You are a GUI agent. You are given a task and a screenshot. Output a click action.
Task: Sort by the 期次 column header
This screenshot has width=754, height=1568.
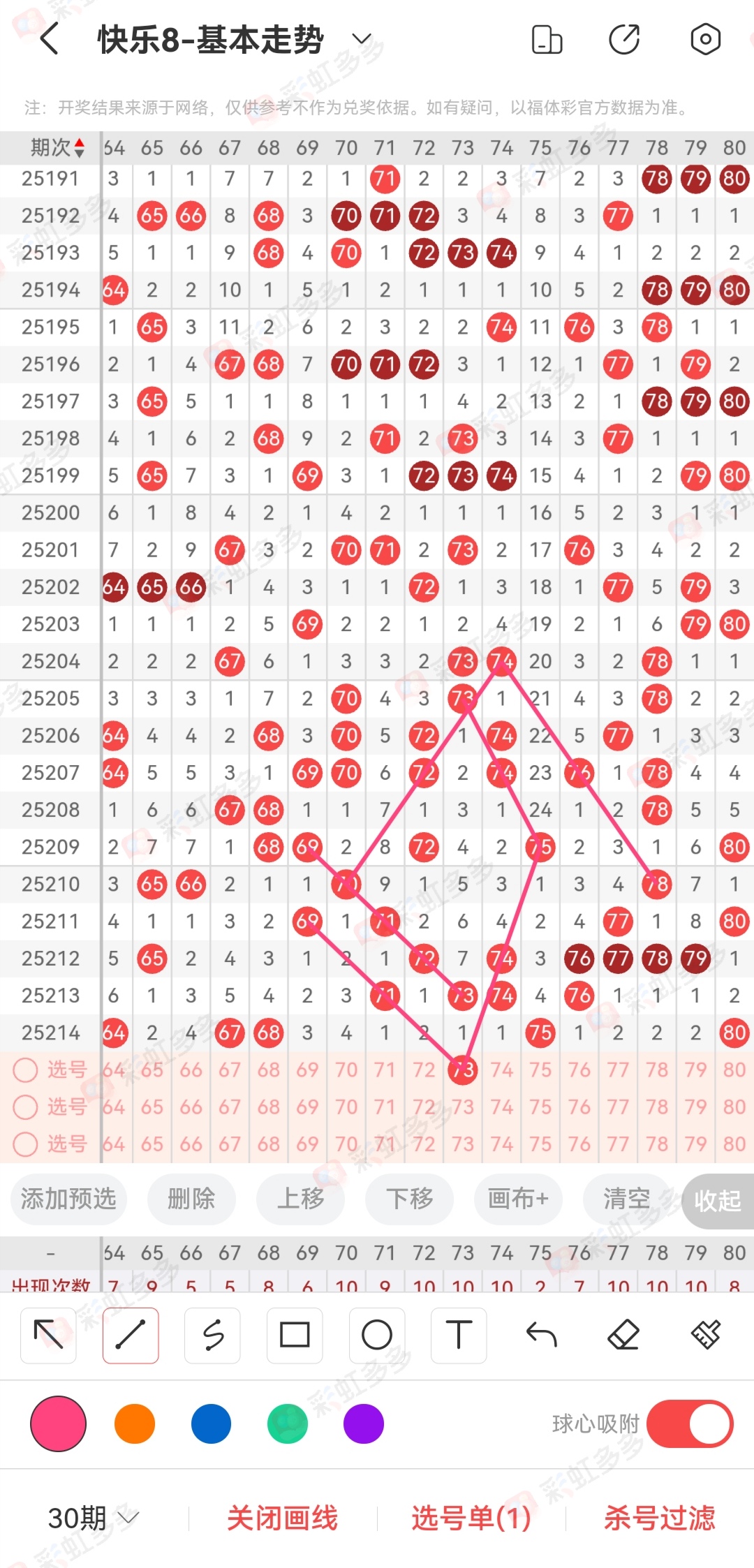57,147
